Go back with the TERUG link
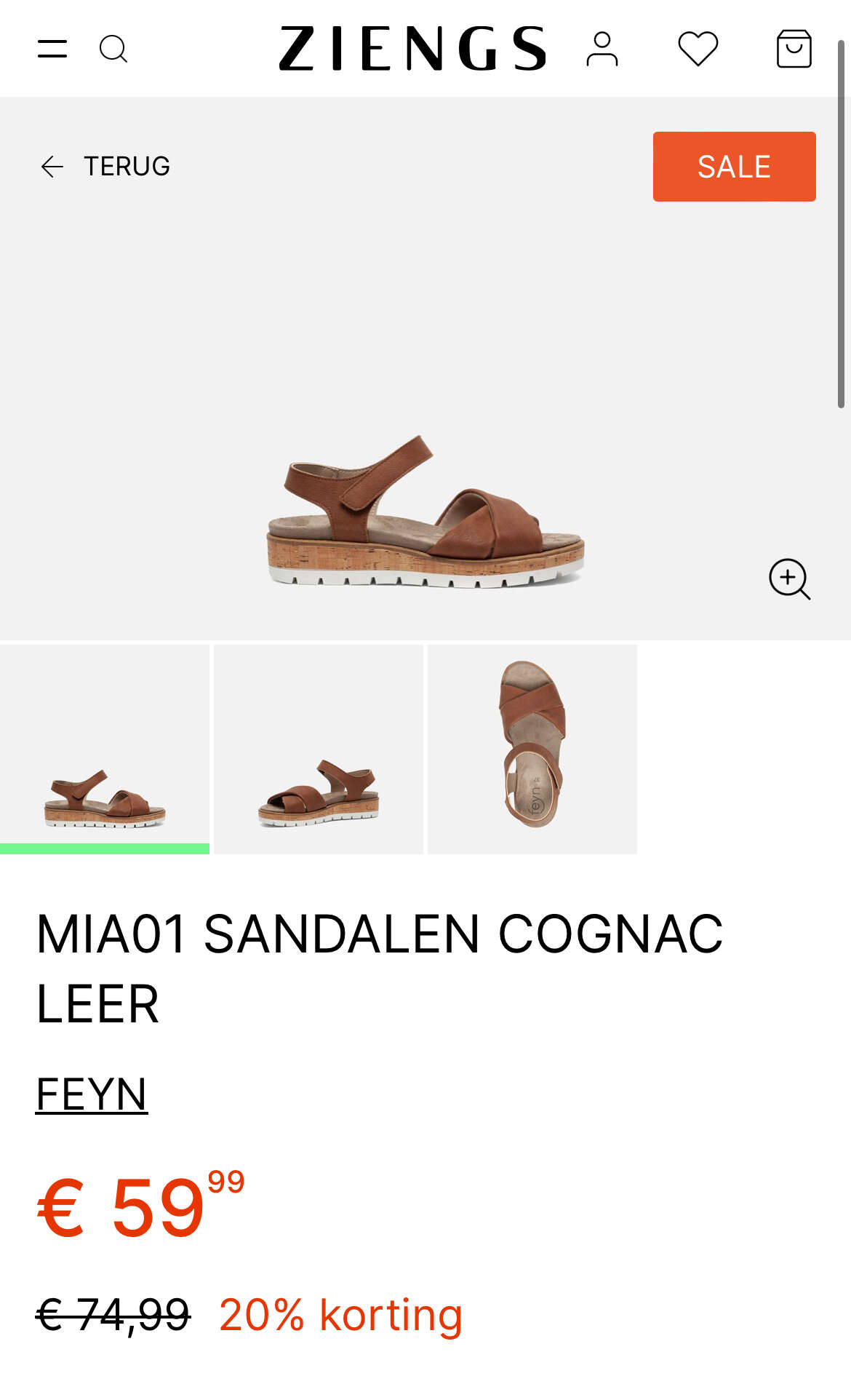851x1400 pixels. pos(105,167)
